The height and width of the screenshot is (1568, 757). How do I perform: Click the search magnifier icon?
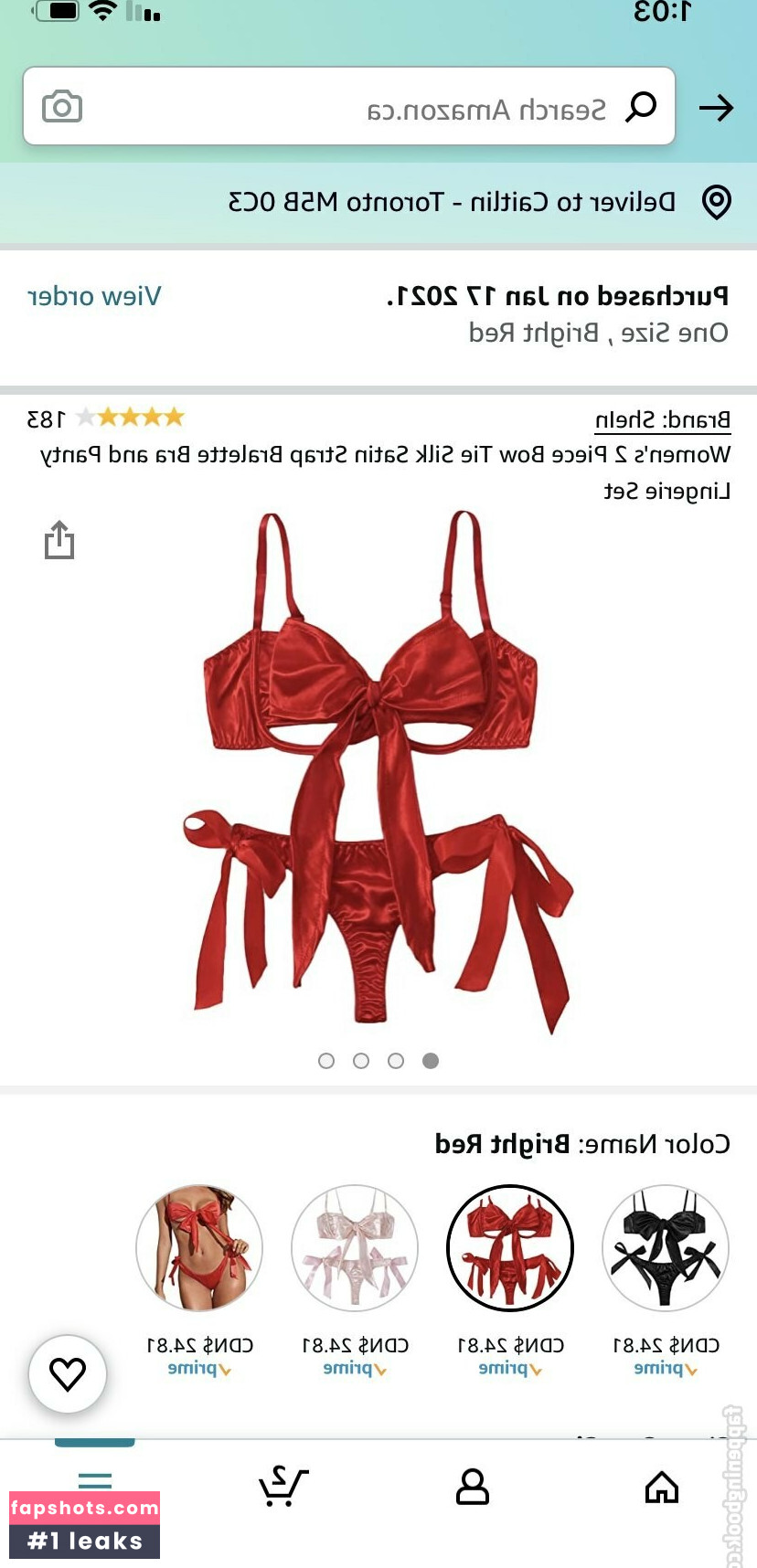click(x=640, y=105)
